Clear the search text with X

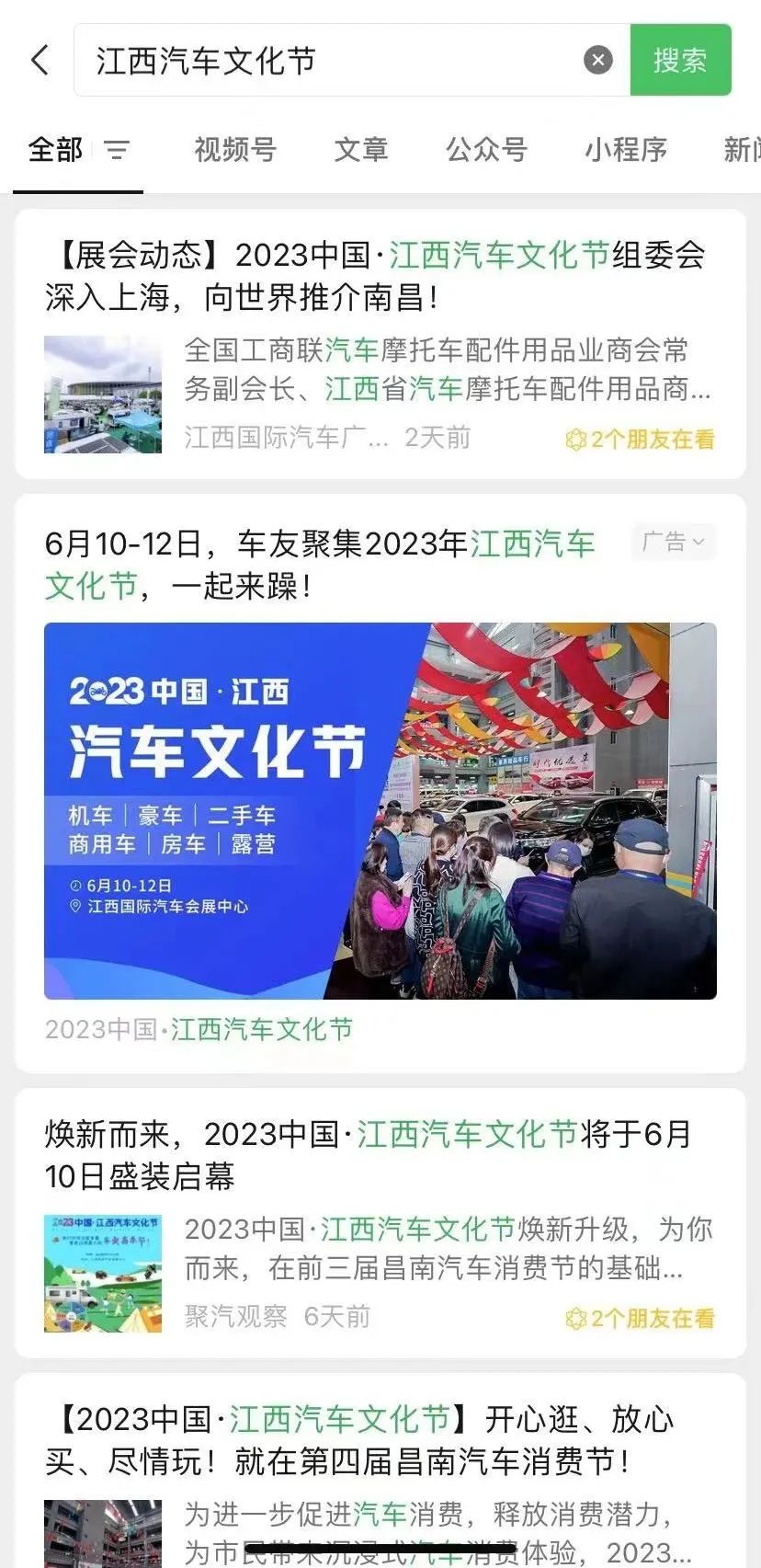(597, 61)
